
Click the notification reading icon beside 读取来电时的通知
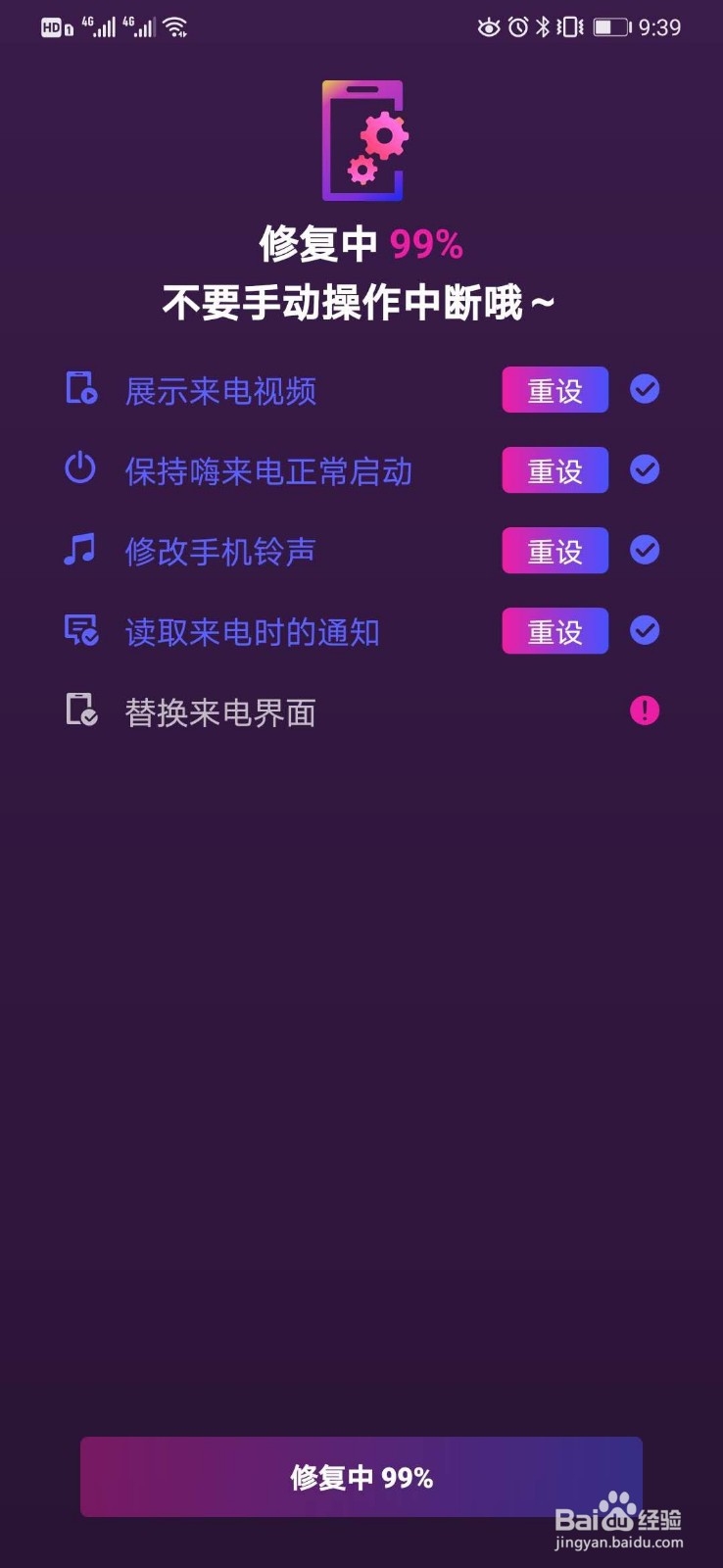click(x=81, y=630)
